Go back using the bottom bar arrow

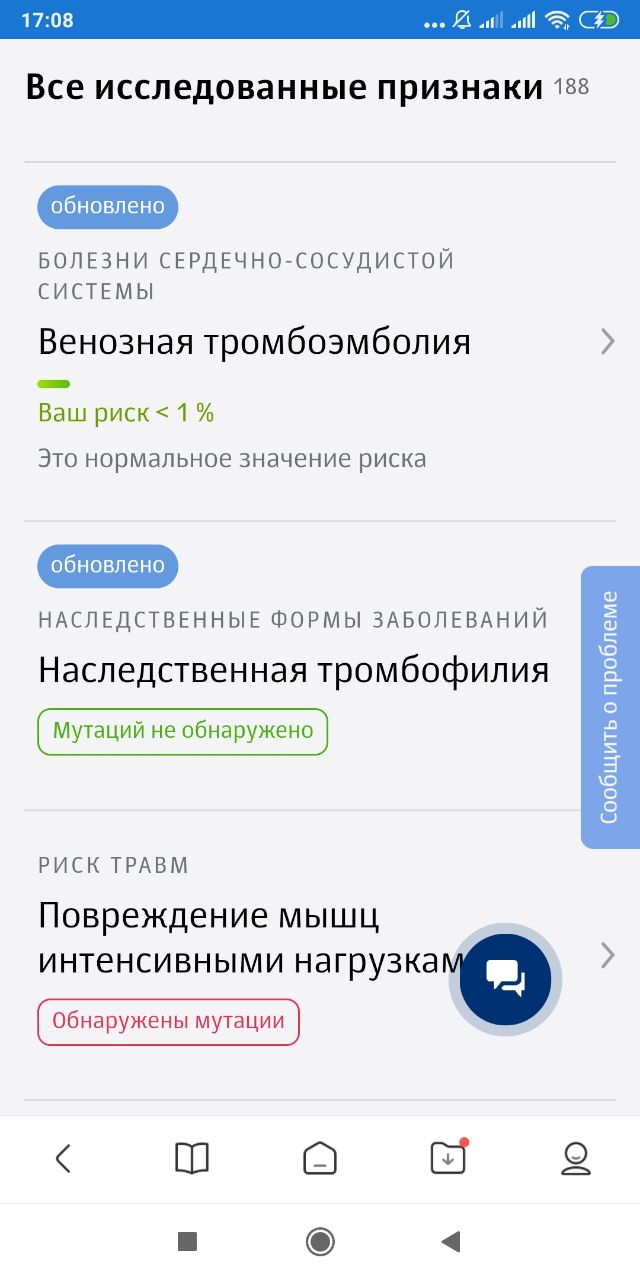[x=63, y=1159]
